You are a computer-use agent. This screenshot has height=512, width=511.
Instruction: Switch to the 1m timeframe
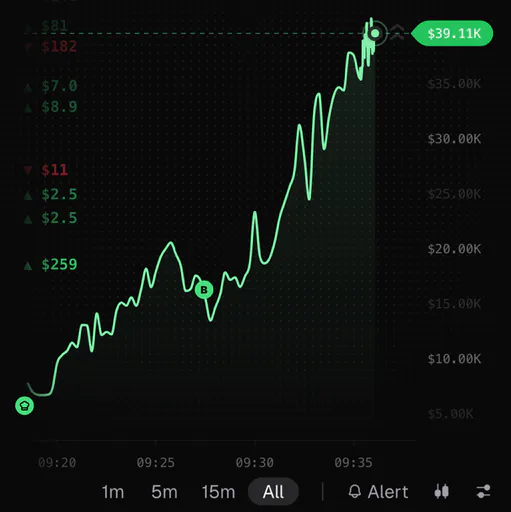click(113, 492)
